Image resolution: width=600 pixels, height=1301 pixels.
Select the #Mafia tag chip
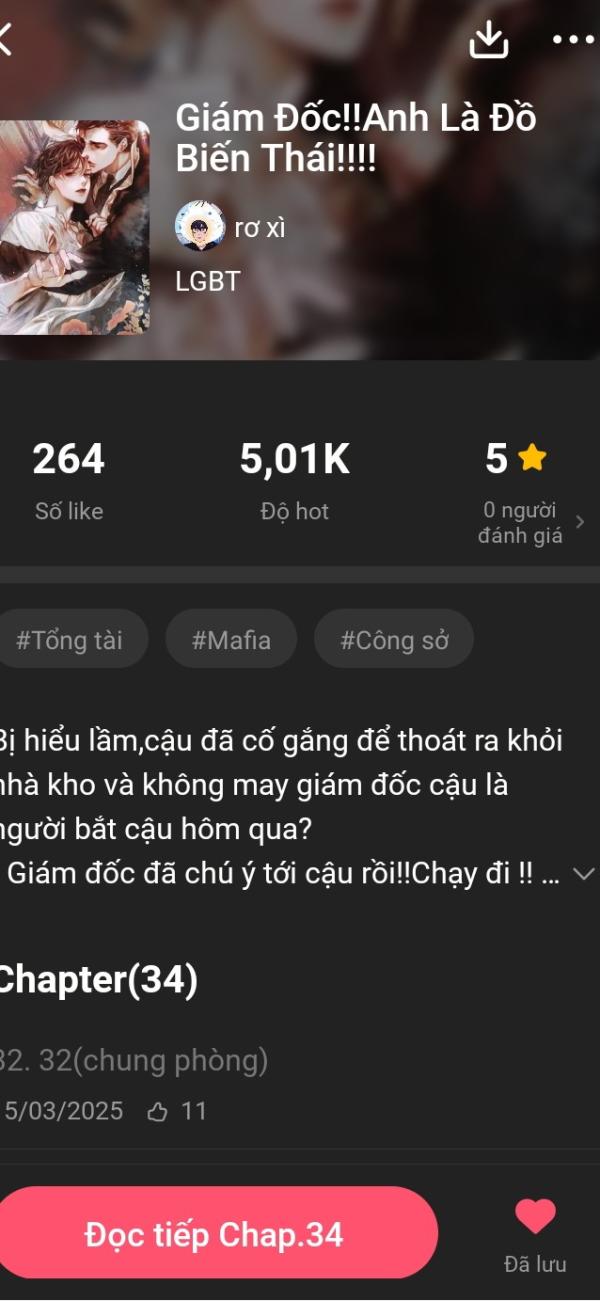coord(231,639)
